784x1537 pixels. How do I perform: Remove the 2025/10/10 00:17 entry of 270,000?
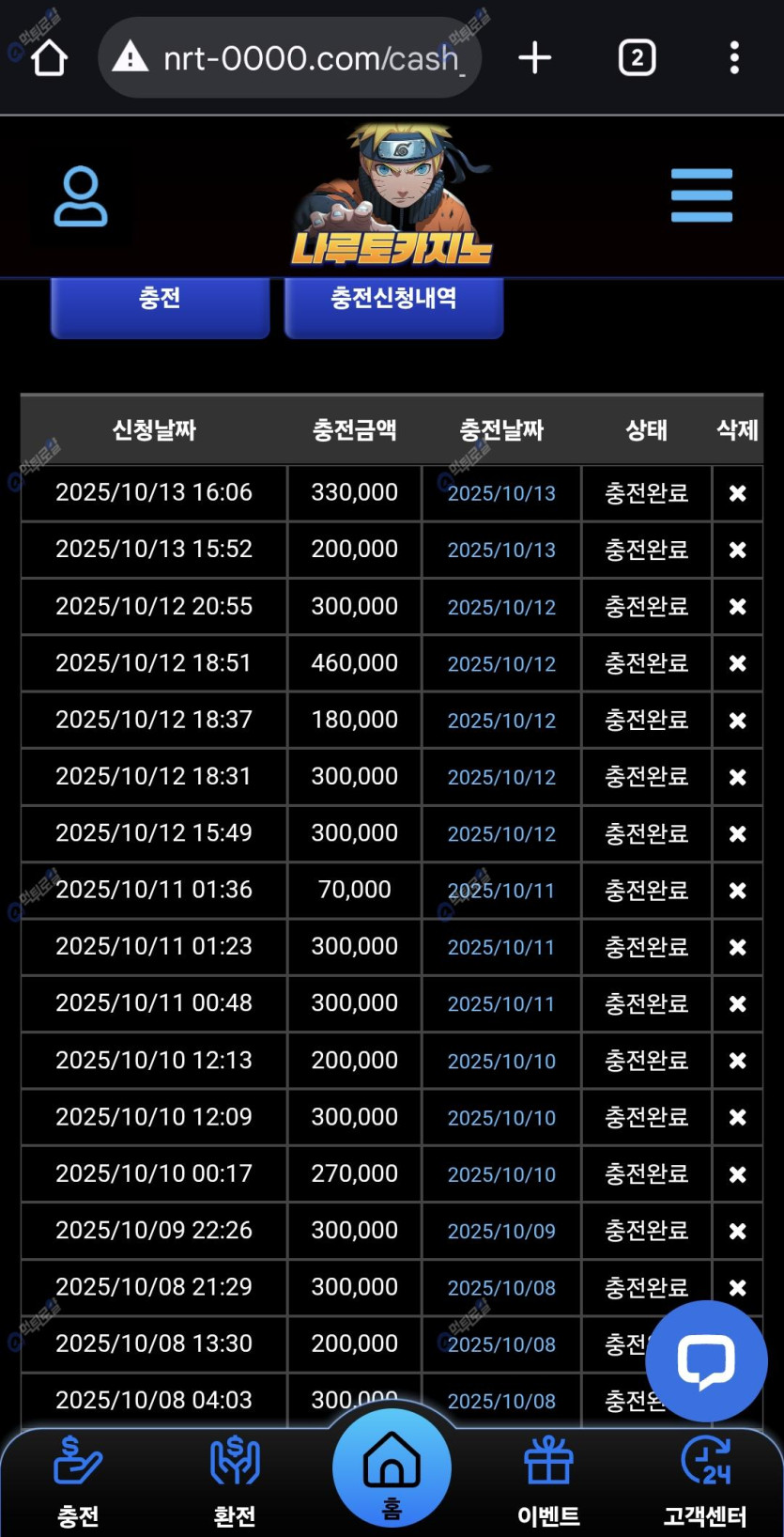(738, 1173)
